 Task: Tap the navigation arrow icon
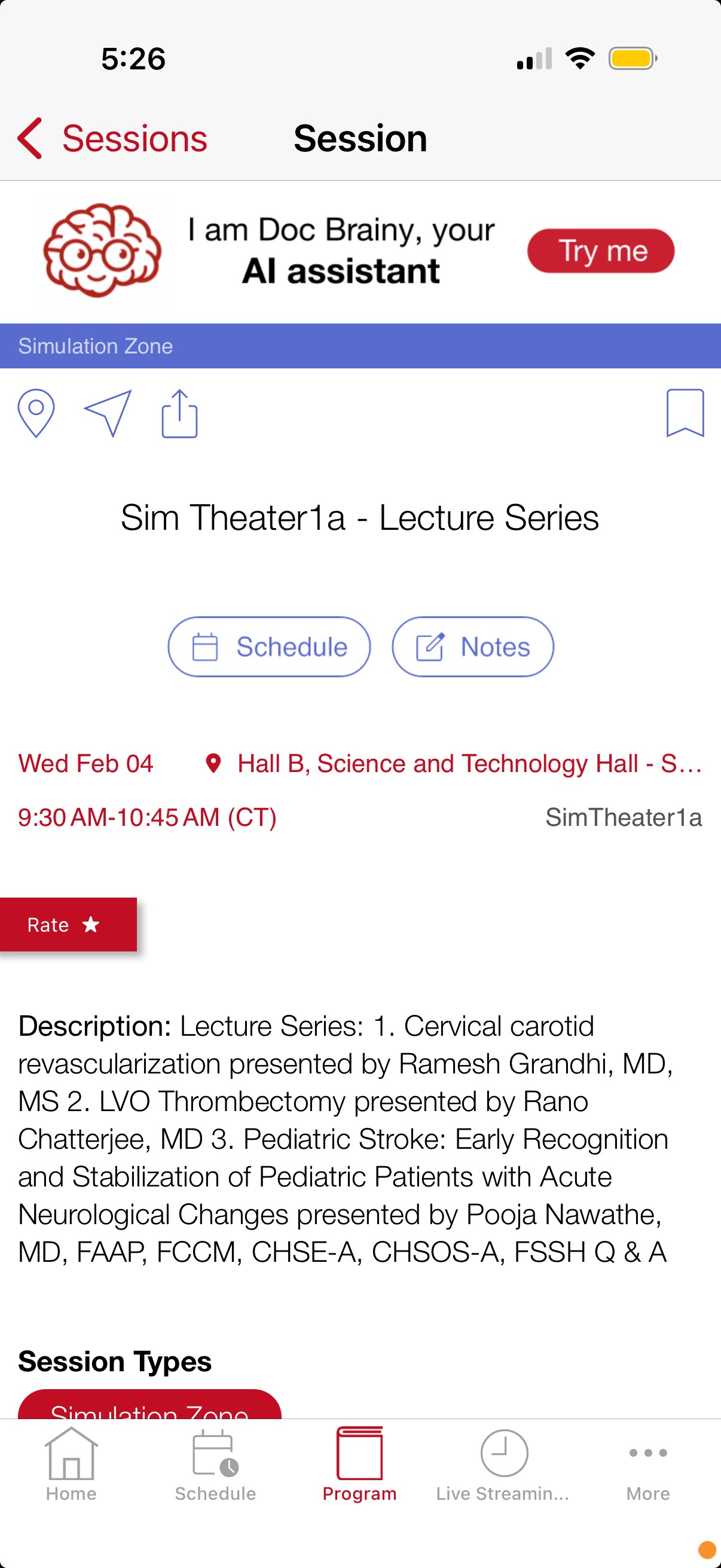108,413
